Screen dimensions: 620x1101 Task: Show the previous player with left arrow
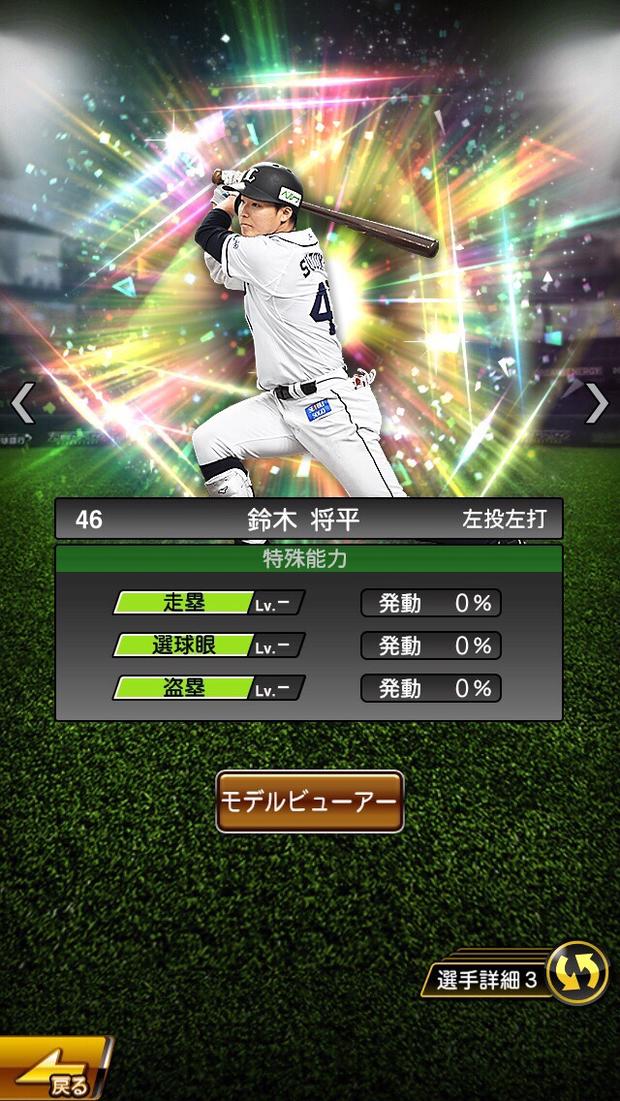(x=23, y=403)
